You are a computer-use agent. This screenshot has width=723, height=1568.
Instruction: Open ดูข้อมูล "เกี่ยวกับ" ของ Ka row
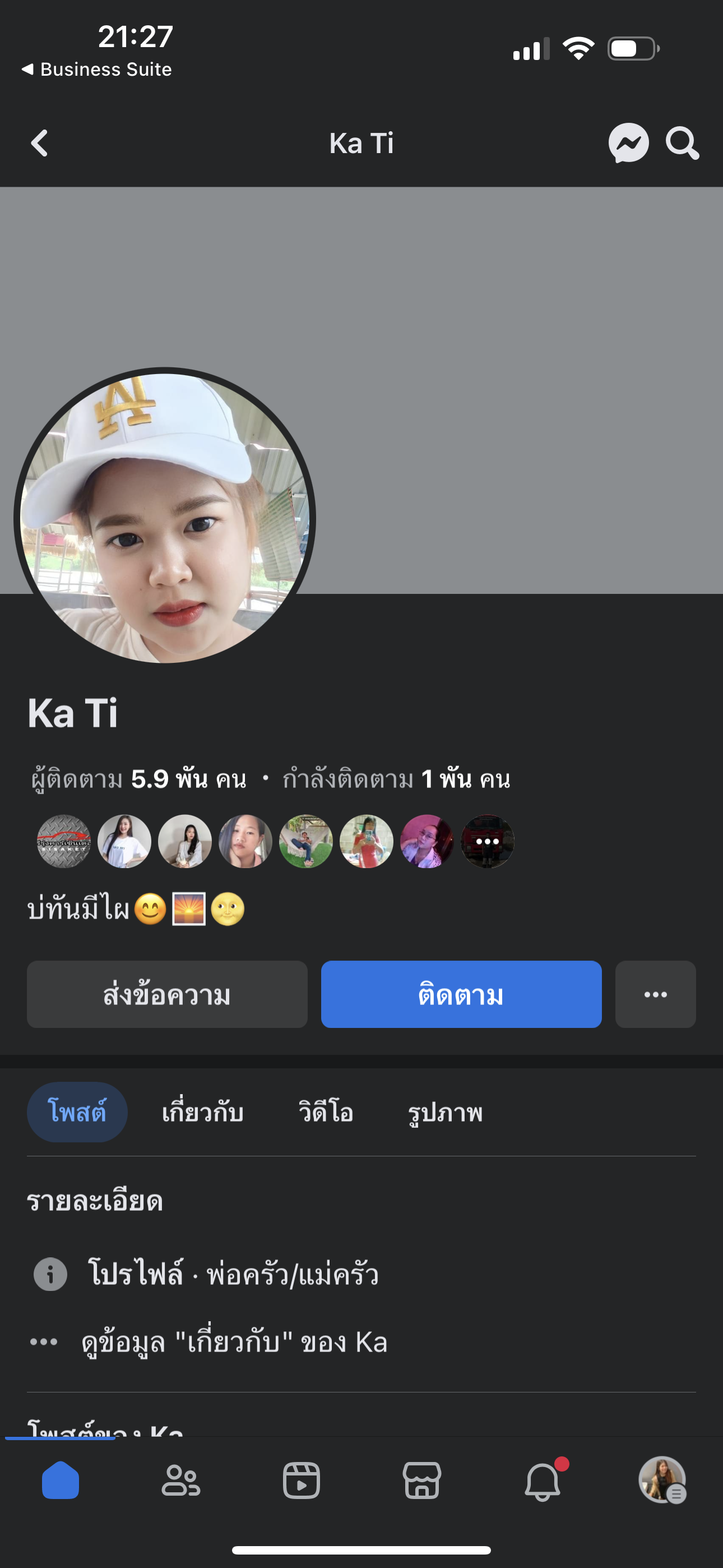tap(234, 1342)
